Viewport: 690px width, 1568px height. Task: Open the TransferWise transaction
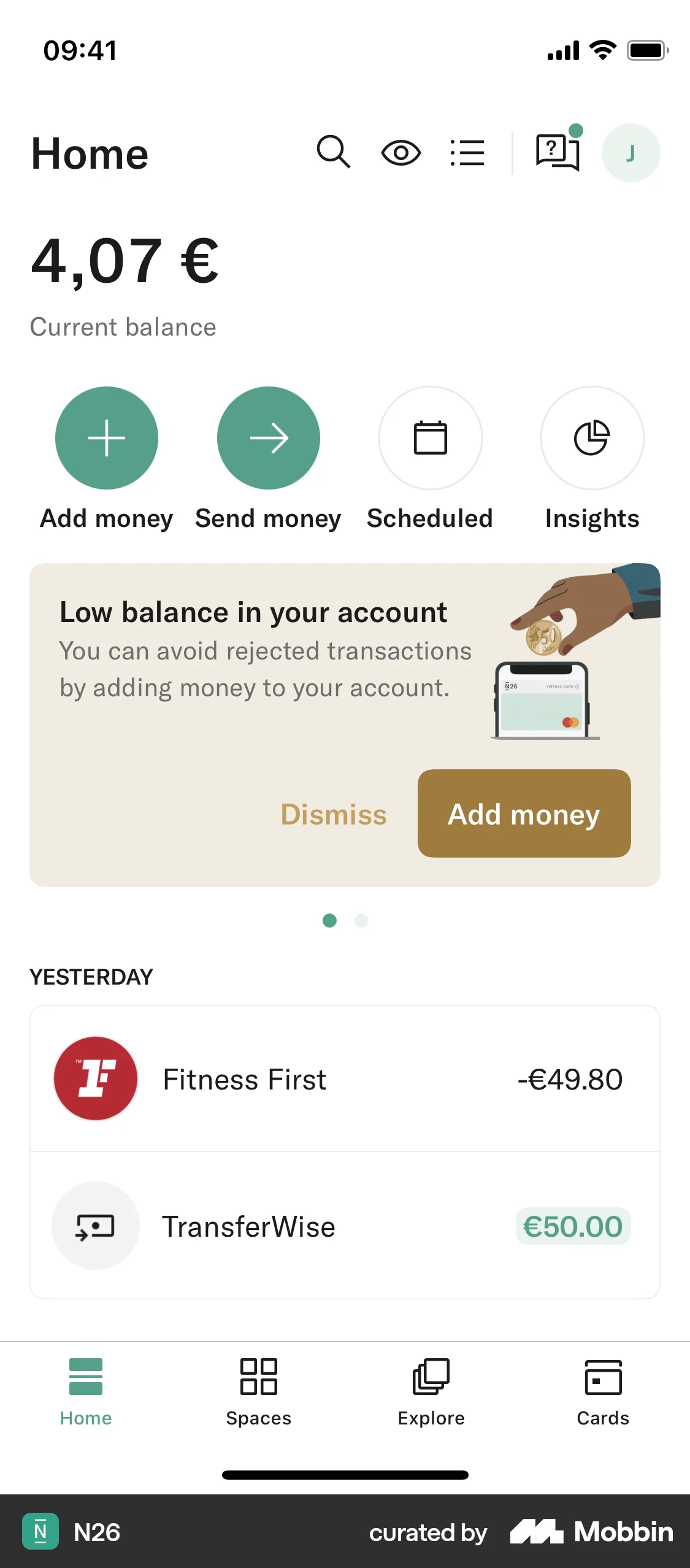[345, 1226]
